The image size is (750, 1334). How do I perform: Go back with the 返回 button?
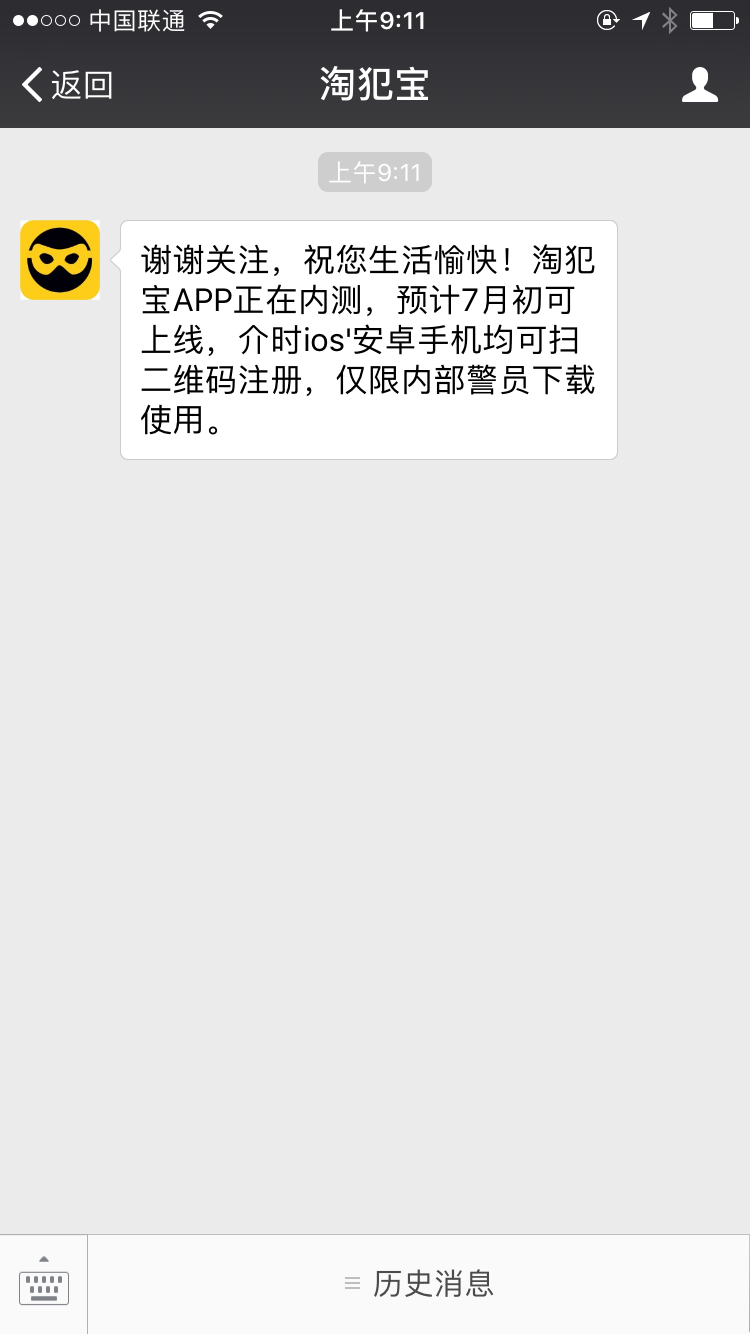click(x=67, y=85)
